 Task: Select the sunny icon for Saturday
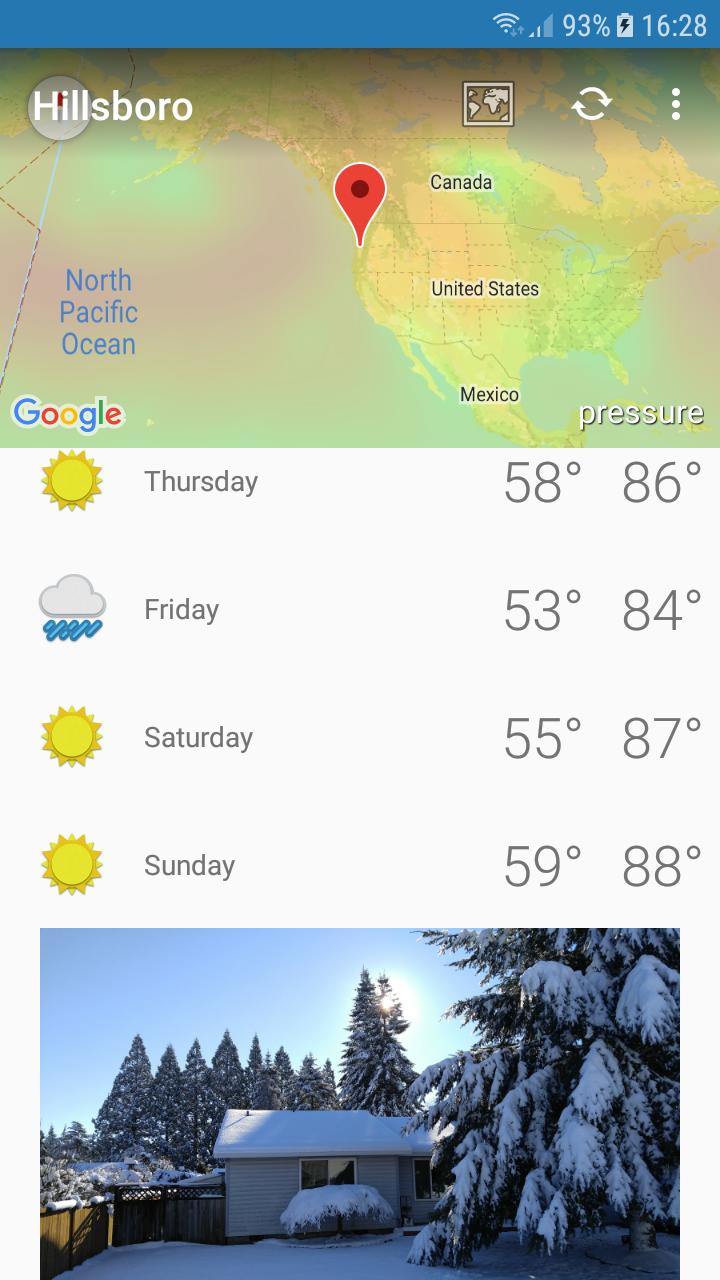point(70,737)
